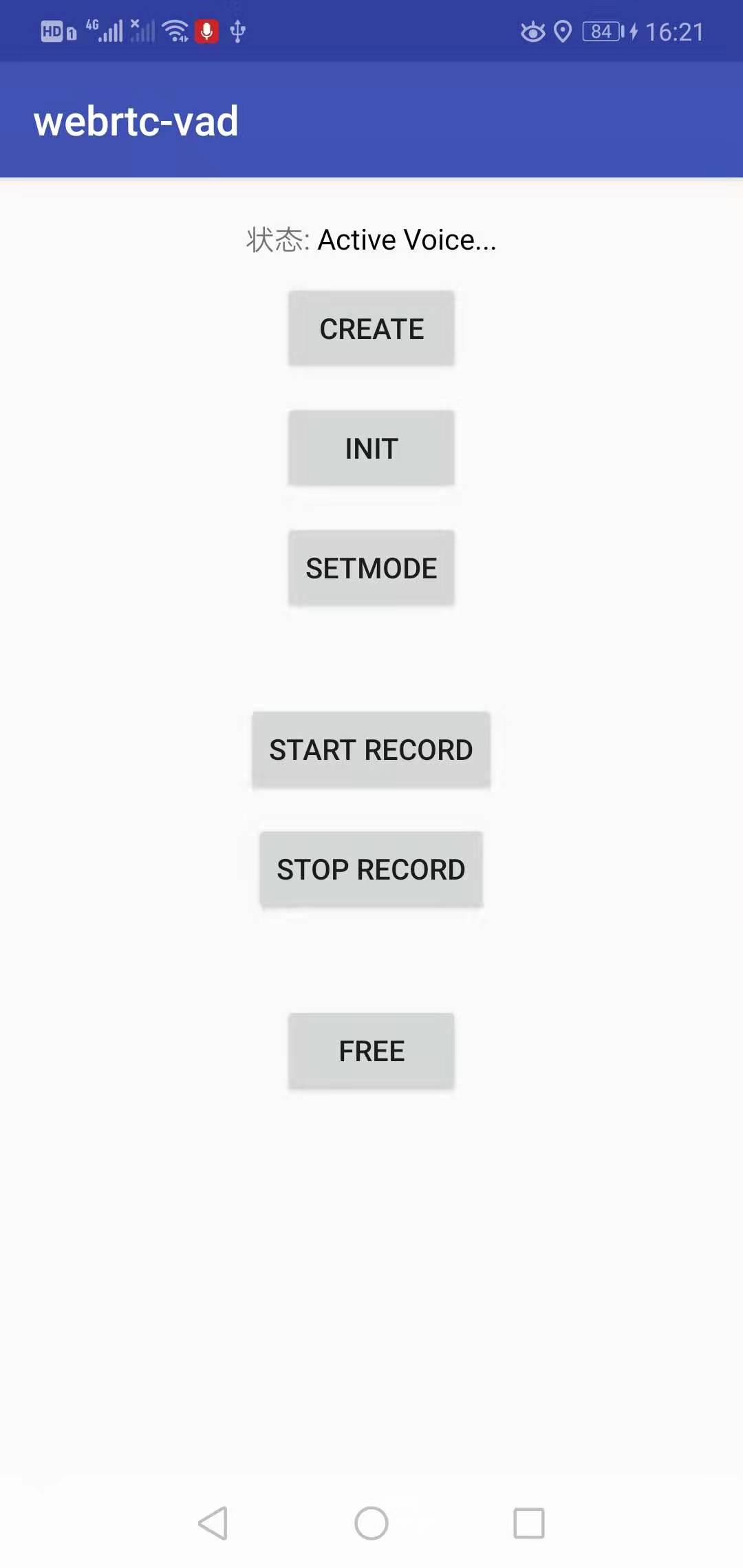Open recent apps from the navigation bar
Screen dimensions: 743x1568
coord(528,1523)
